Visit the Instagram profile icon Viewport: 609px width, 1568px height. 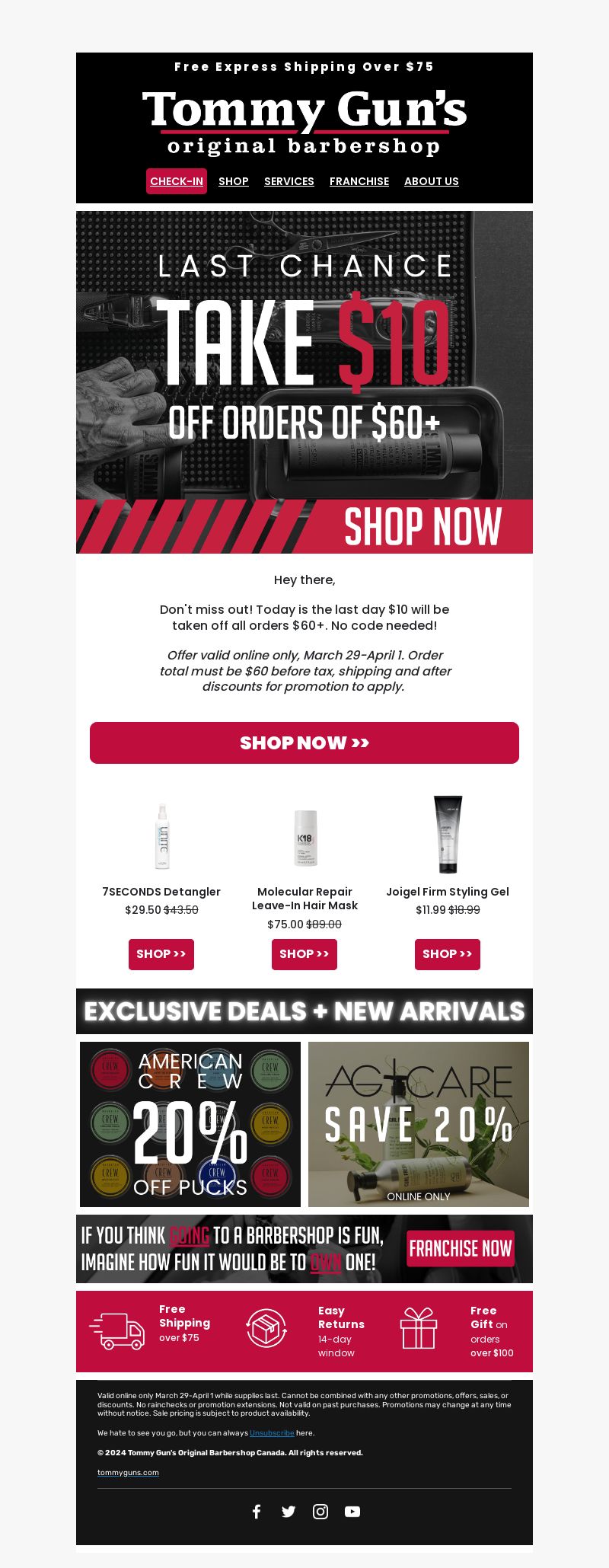coord(320,1512)
